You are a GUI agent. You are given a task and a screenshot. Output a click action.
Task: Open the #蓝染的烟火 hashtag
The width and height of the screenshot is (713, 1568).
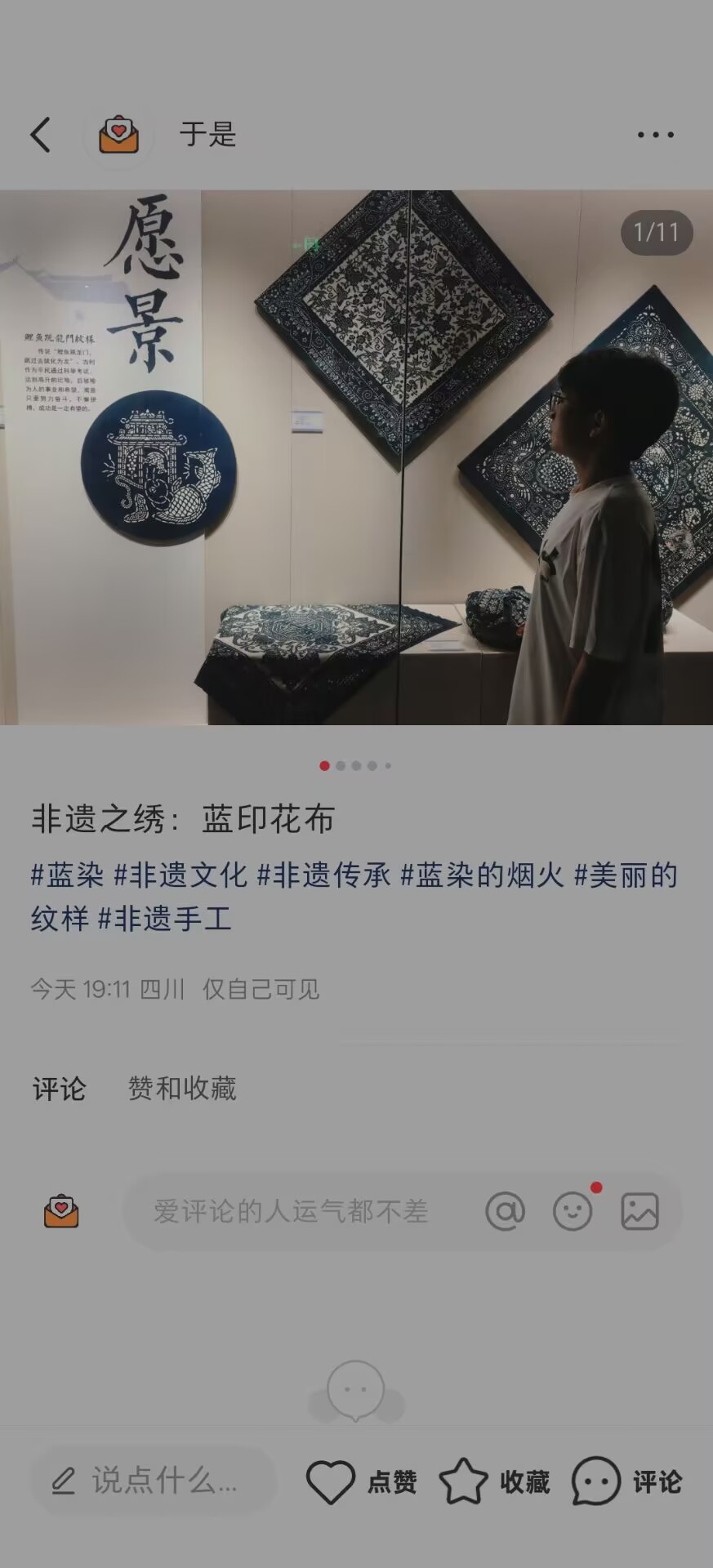pyautogui.click(x=482, y=875)
